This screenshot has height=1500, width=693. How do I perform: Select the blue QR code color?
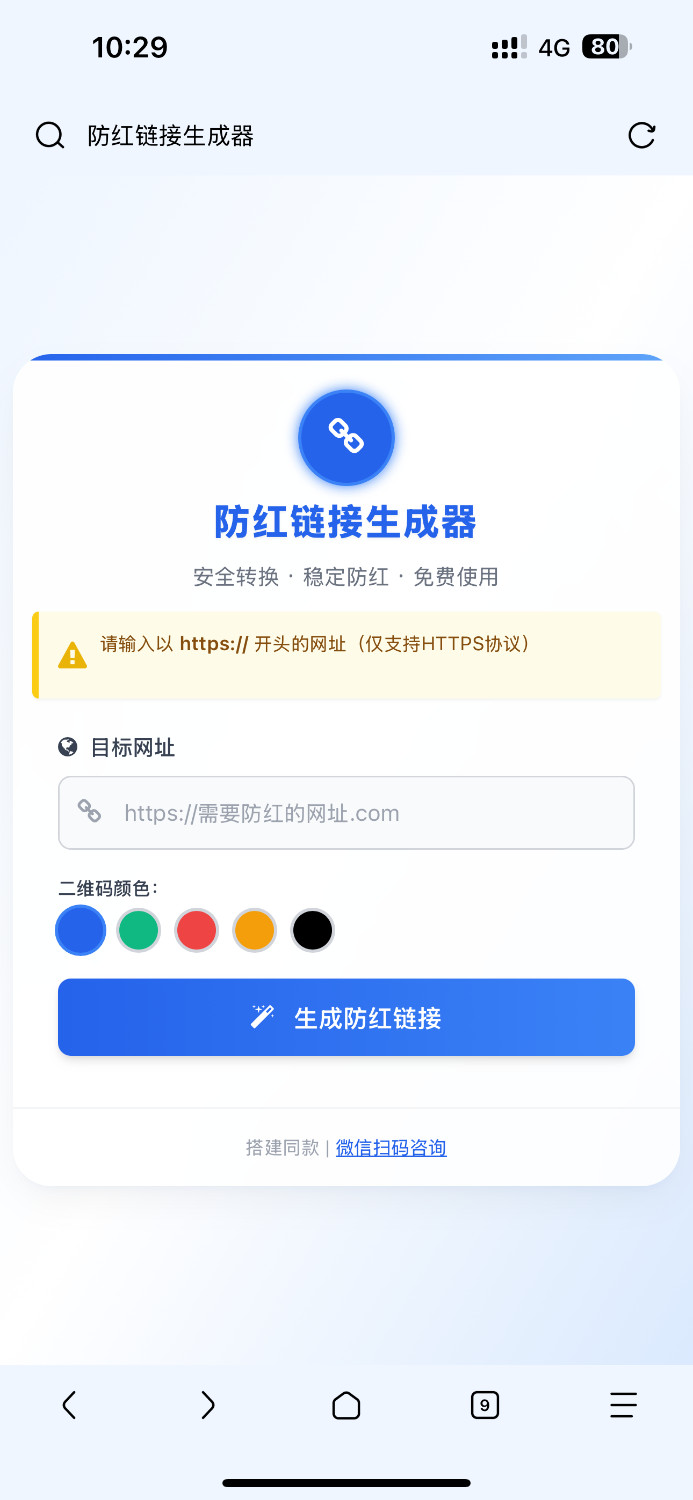pyautogui.click(x=81, y=930)
